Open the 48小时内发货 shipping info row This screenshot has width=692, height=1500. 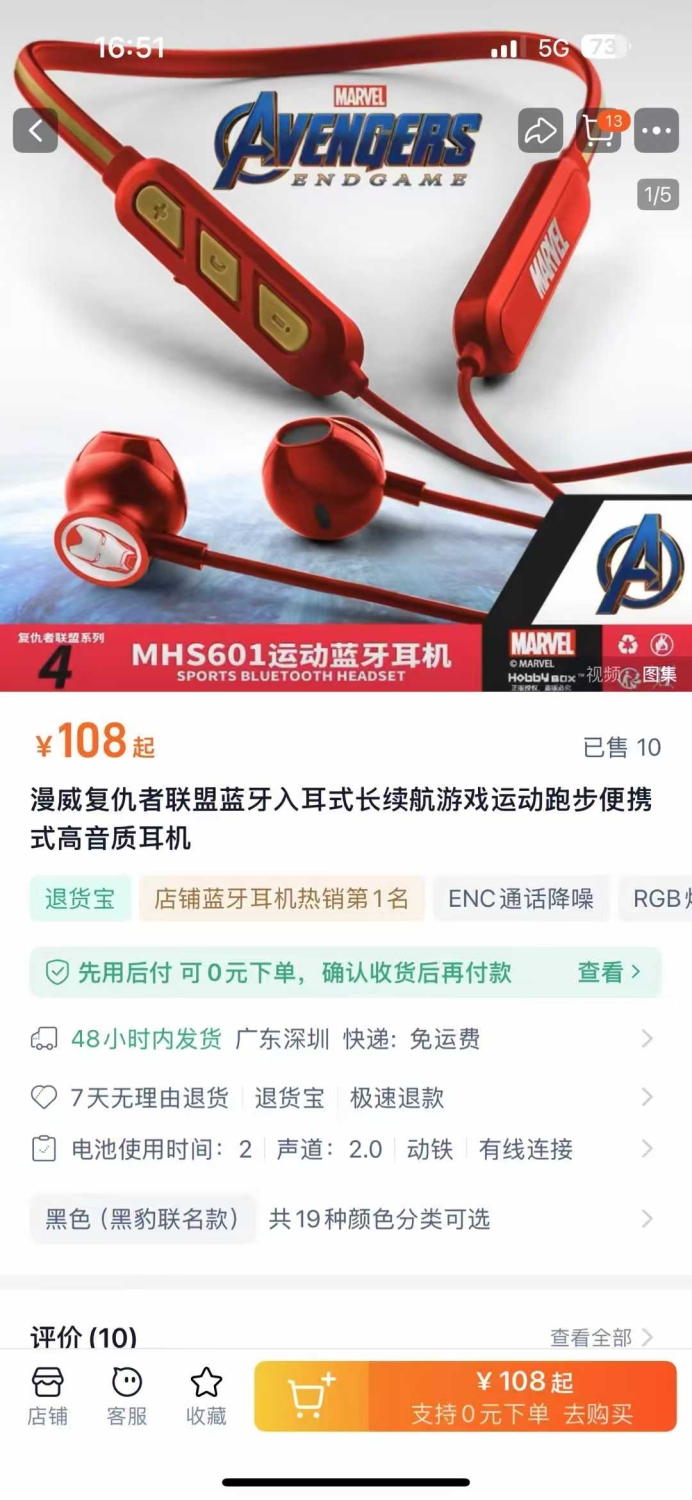tap(345, 1039)
